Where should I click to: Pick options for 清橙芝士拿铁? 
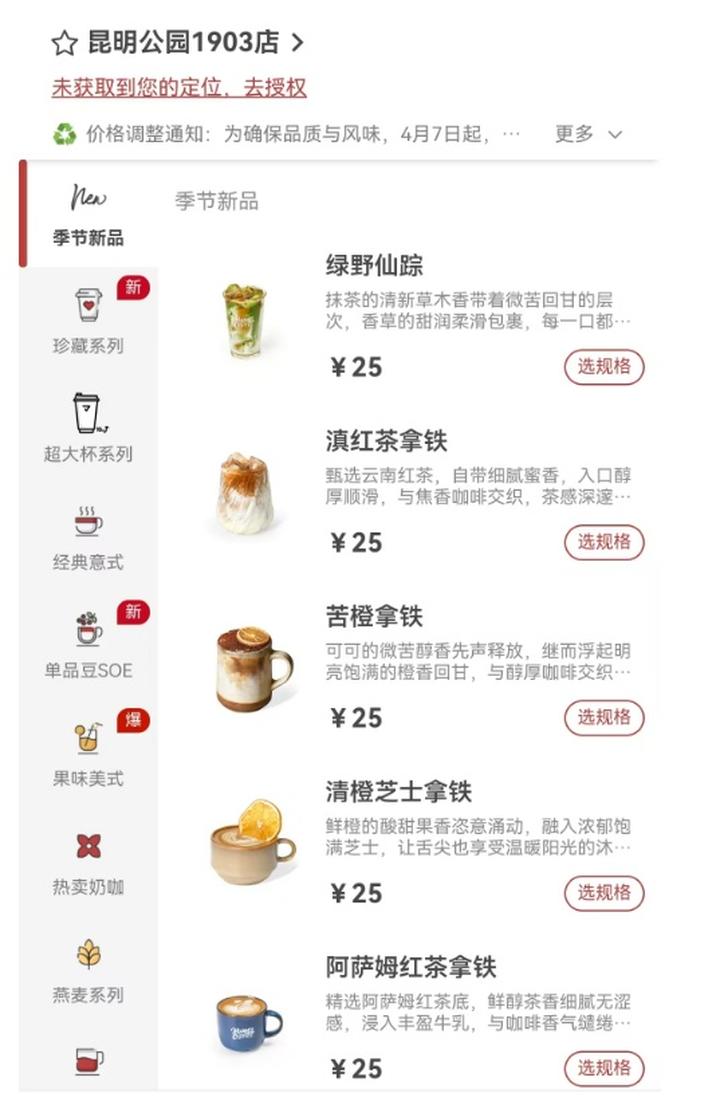coord(604,892)
